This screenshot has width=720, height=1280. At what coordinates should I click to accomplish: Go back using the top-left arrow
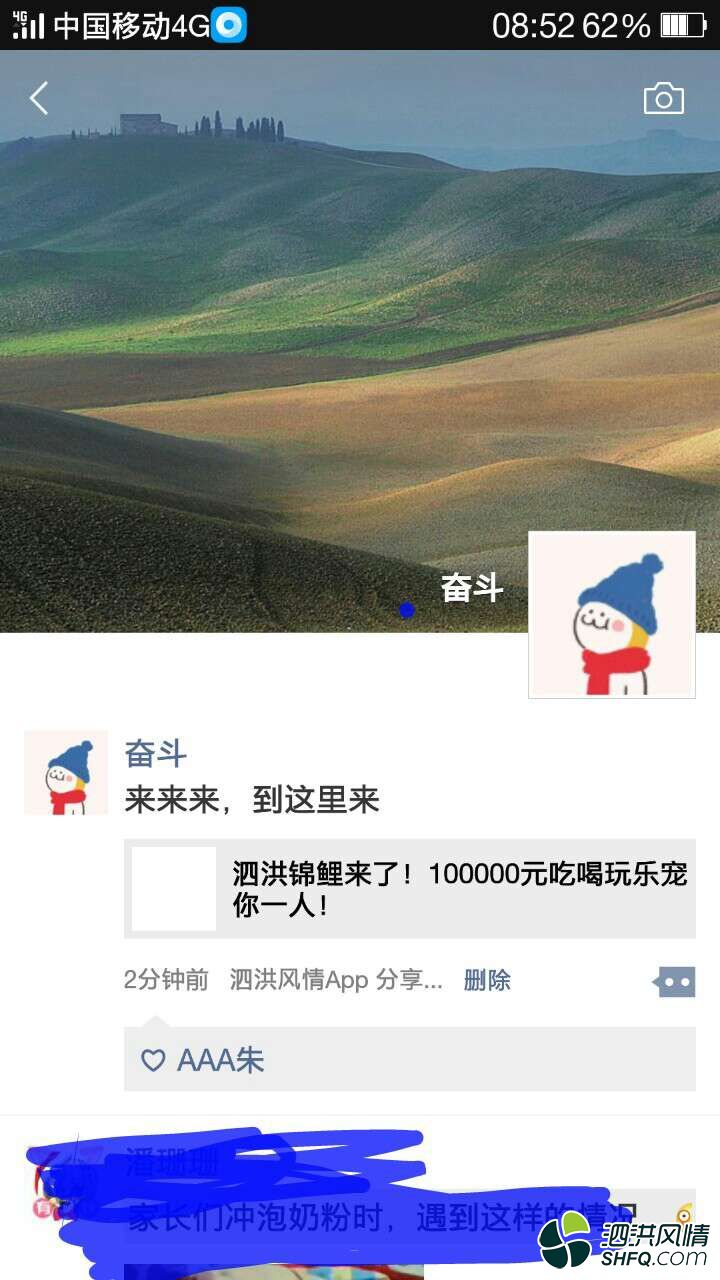pos(39,98)
